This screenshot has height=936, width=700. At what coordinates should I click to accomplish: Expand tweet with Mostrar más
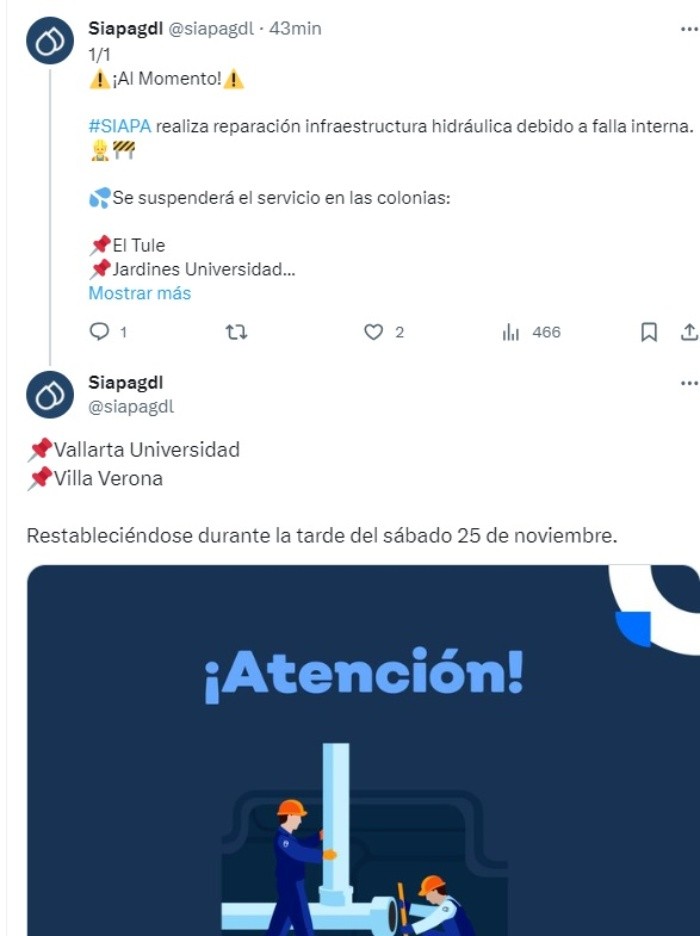pos(139,293)
